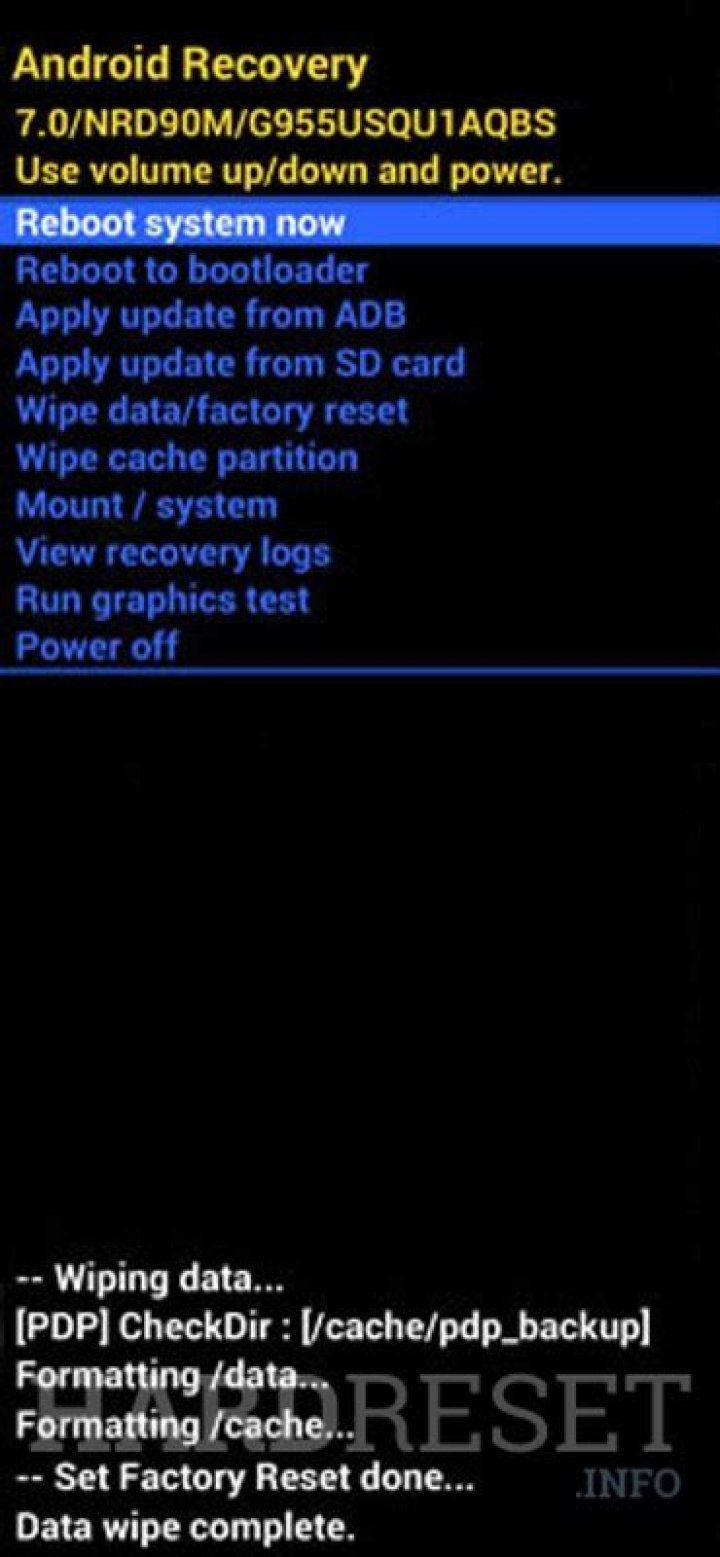Select Wipe data/factory reset
The height and width of the screenshot is (1557, 720).
[x=212, y=410]
